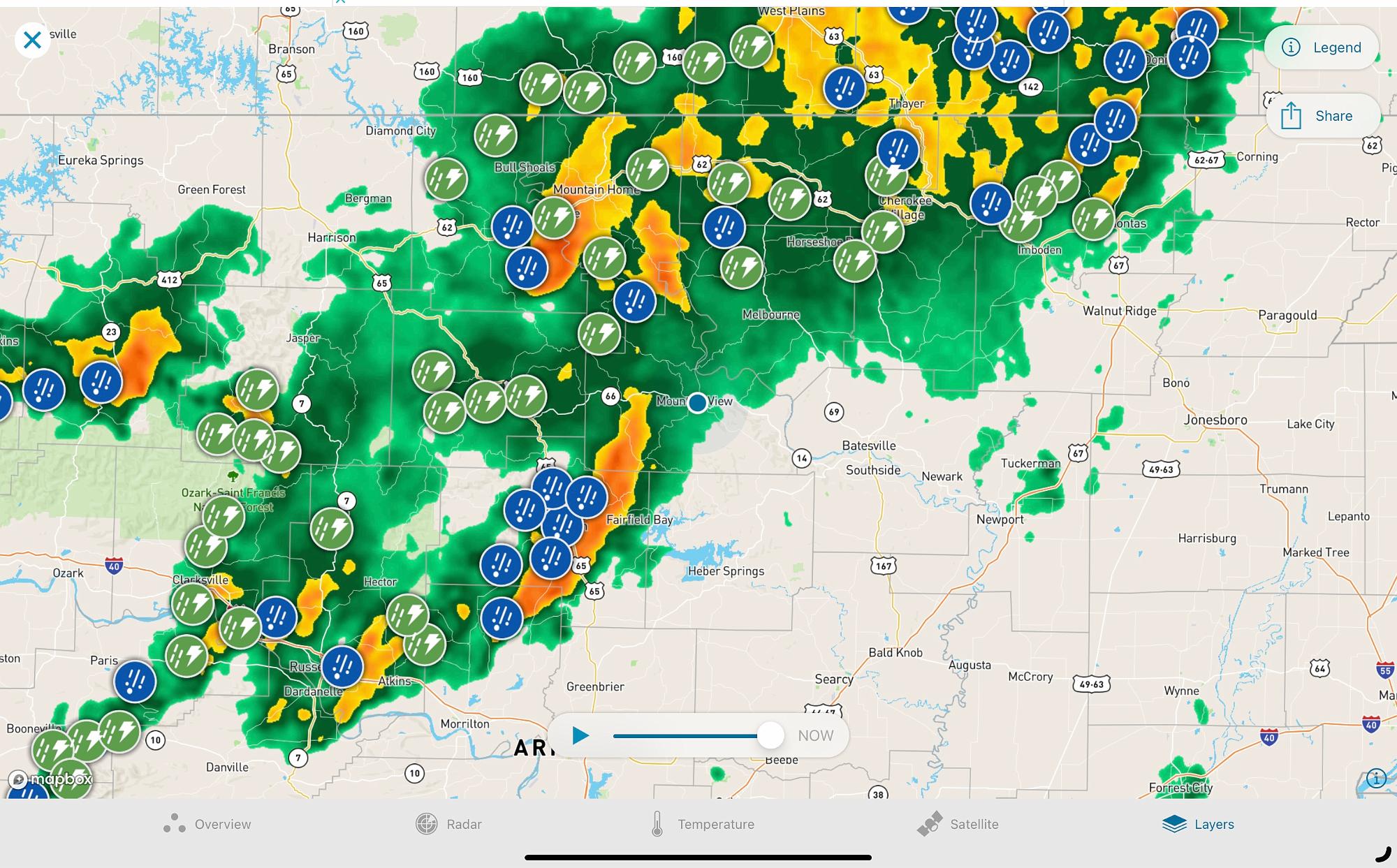Switch to the Overview tab

[207, 824]
